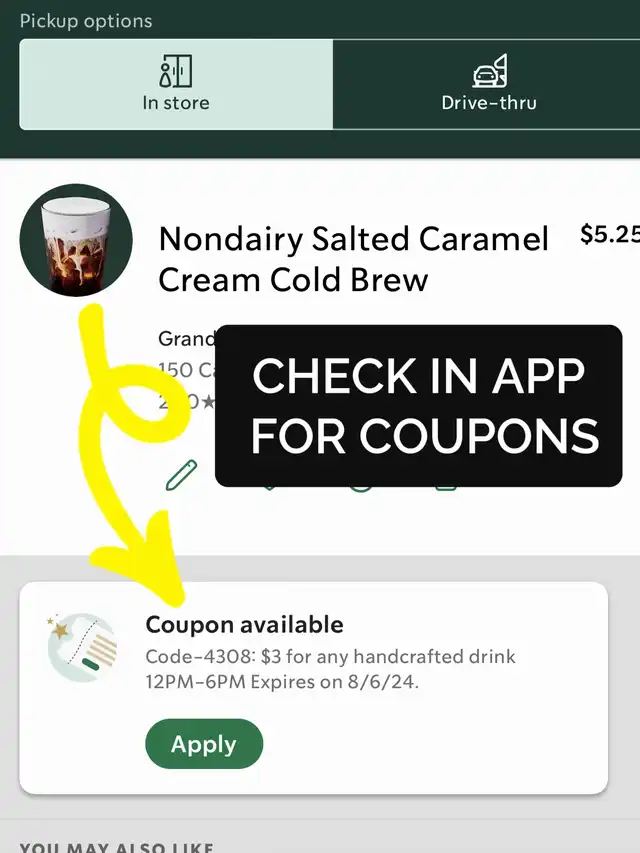Screen dimensions: 640x853
Task: Edit the cold brew item with pencil icon
Action: click(181, 476)
